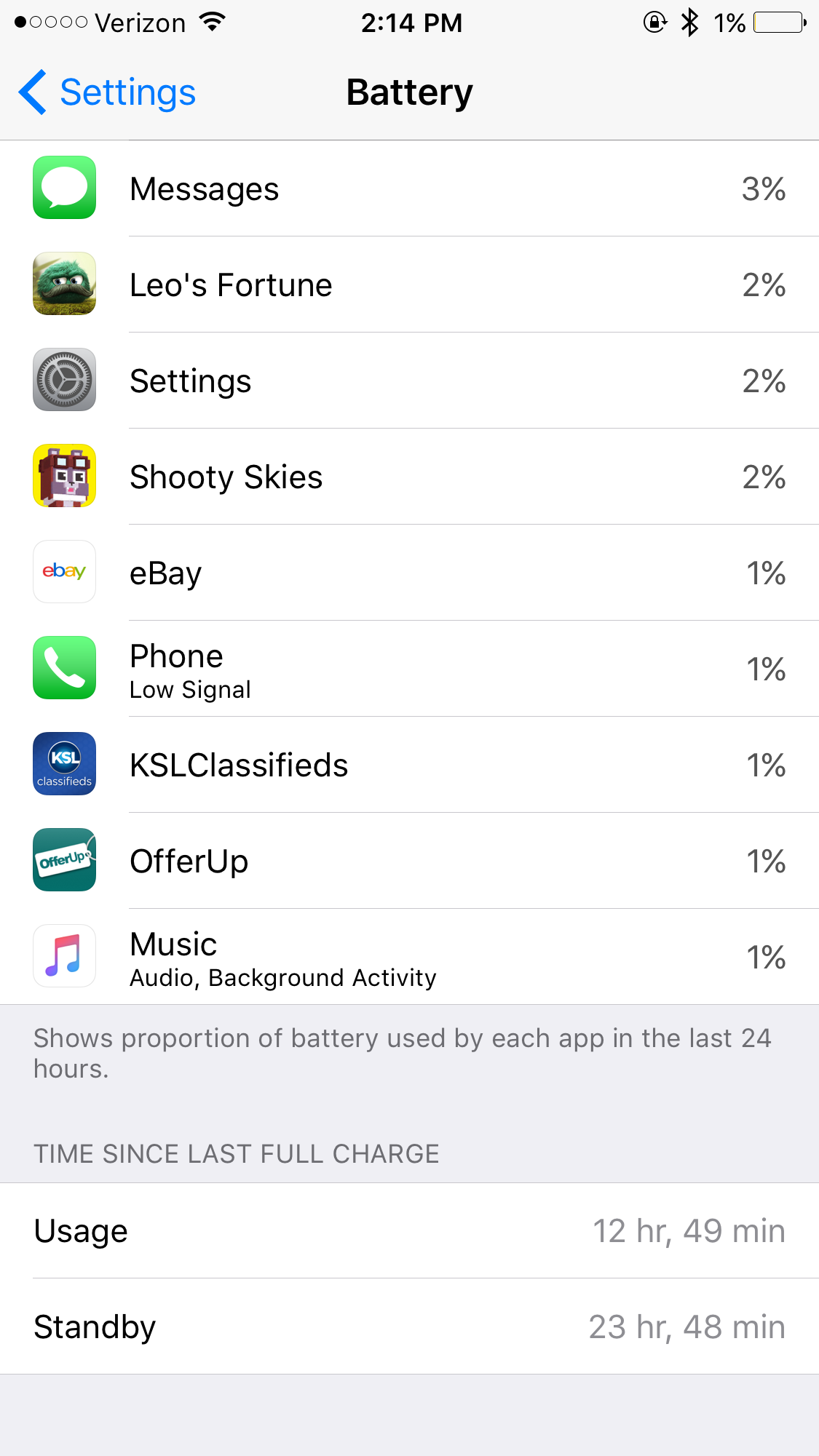Go back to Settings
Screen dimensions: 819x1456
(108, 92)
